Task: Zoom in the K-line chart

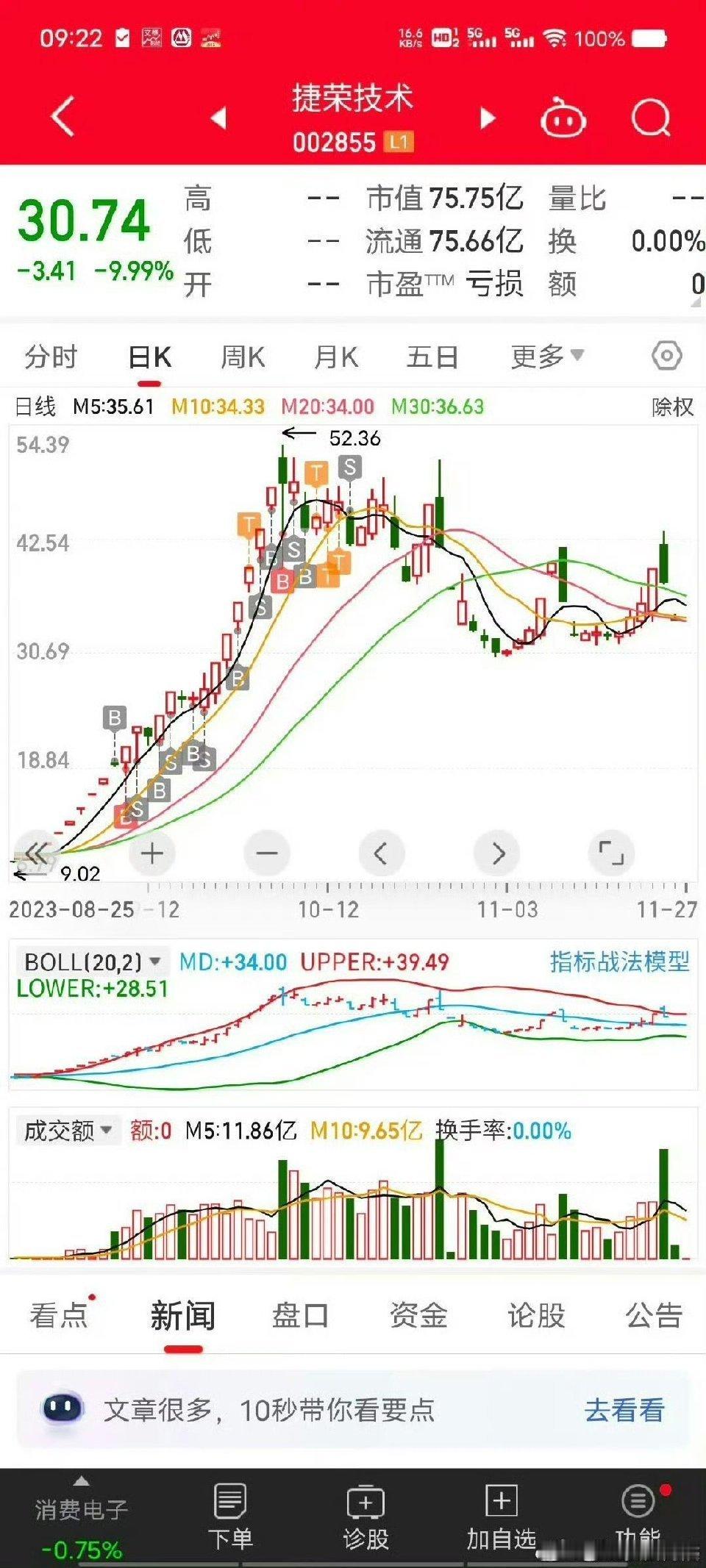Action: (151, 853)
